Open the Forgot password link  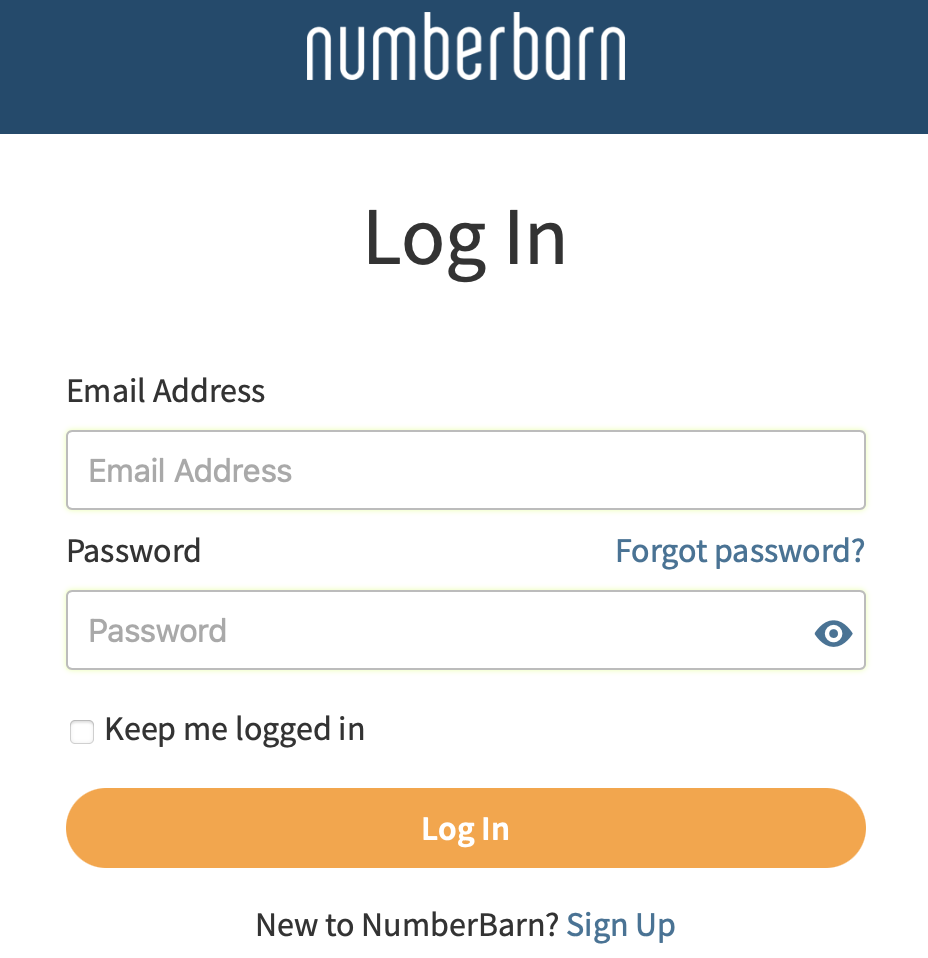[739, 551]
